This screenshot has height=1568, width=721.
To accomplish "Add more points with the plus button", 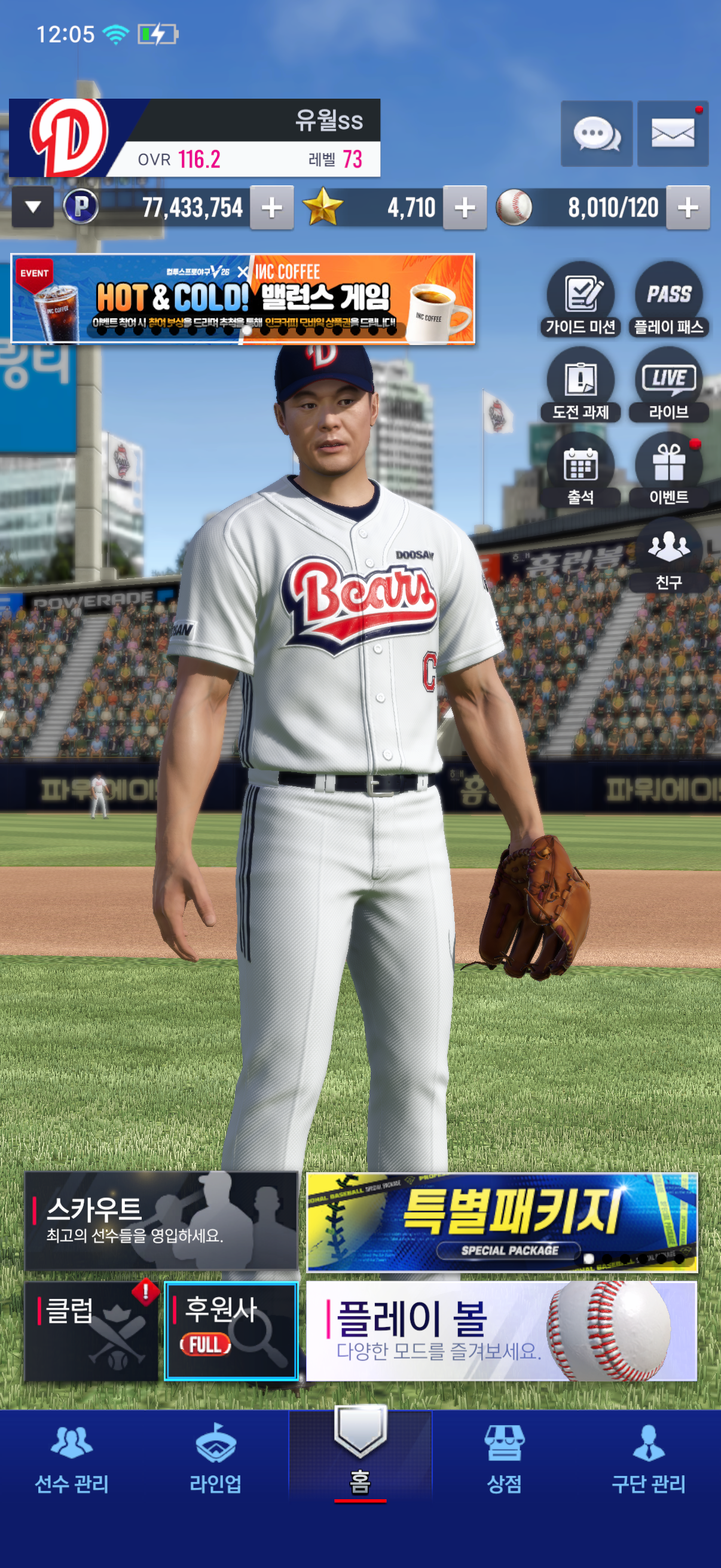I will (x=271, y=208).
